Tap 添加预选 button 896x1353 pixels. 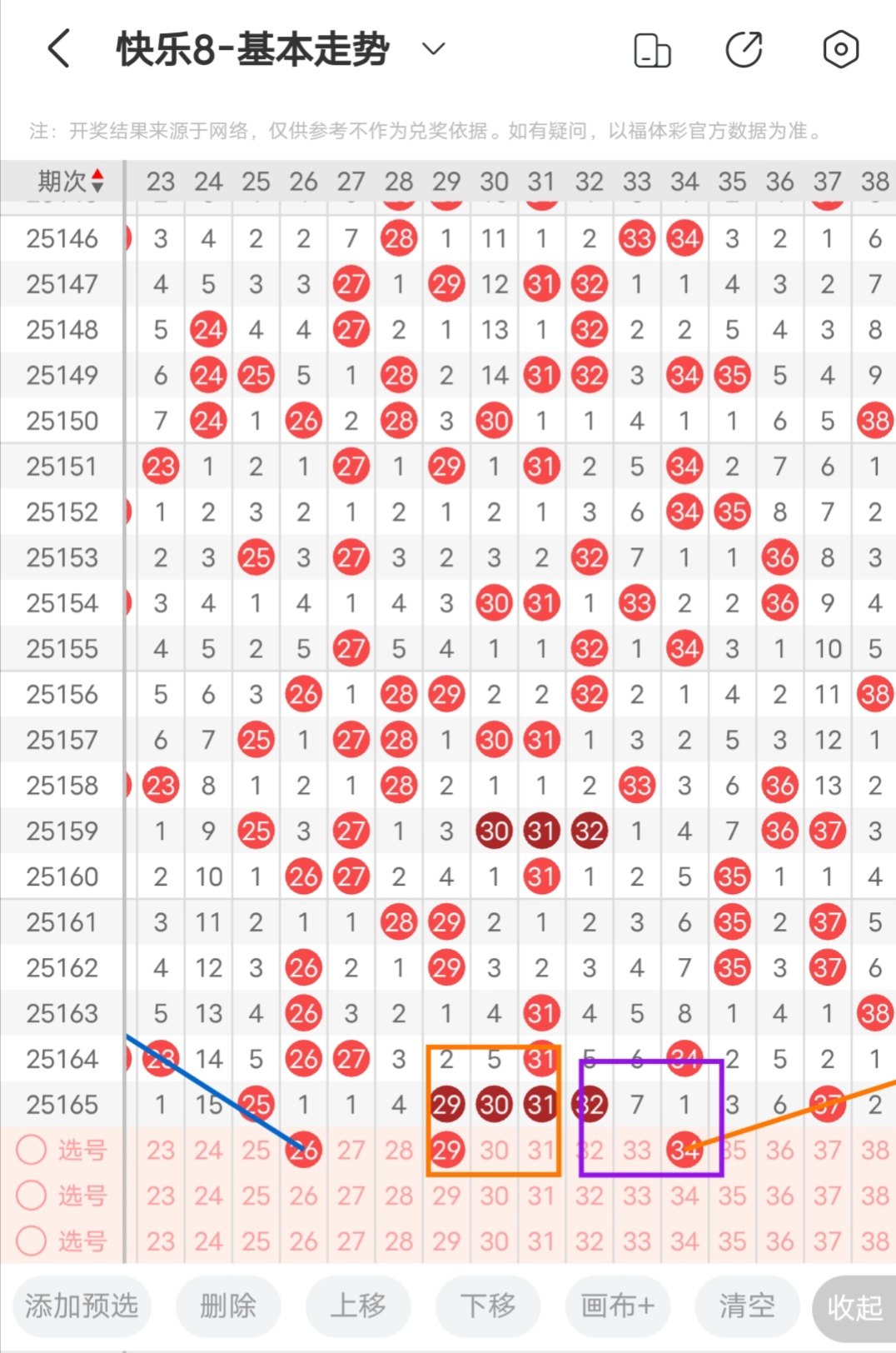[82, 1306]
